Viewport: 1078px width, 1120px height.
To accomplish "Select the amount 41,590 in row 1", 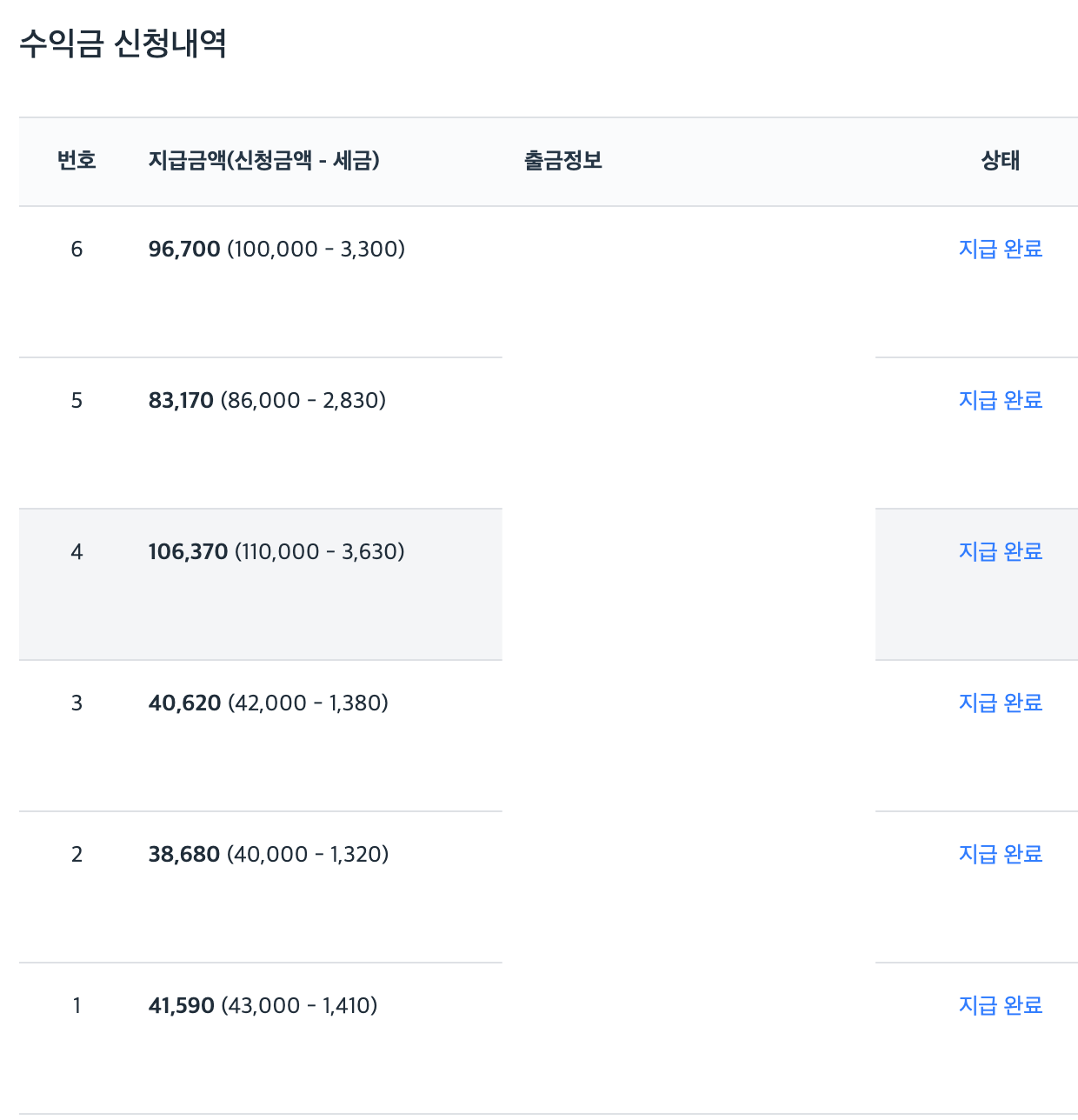I will point(181,1005).
